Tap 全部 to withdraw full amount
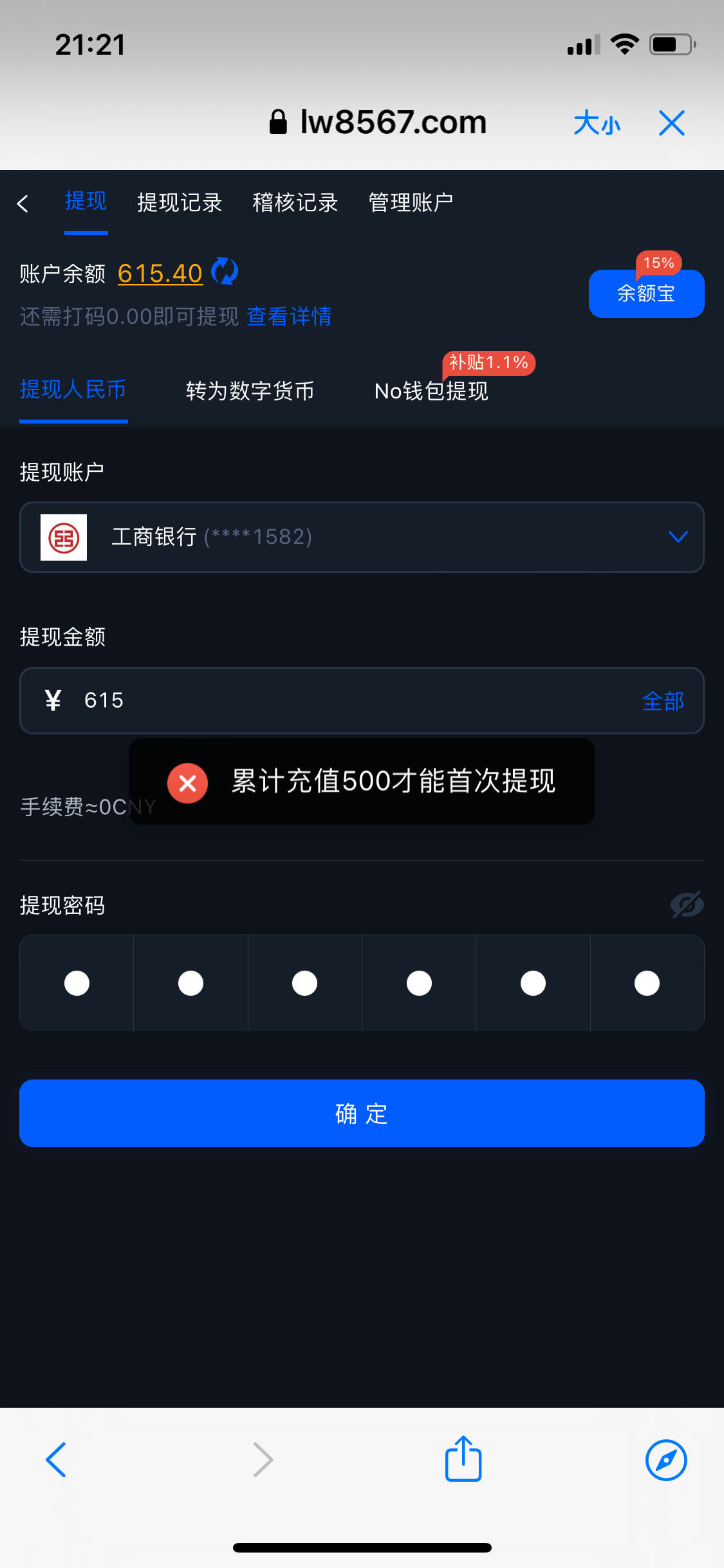This screenshot has width=724, height=1568. pos(663,701)
